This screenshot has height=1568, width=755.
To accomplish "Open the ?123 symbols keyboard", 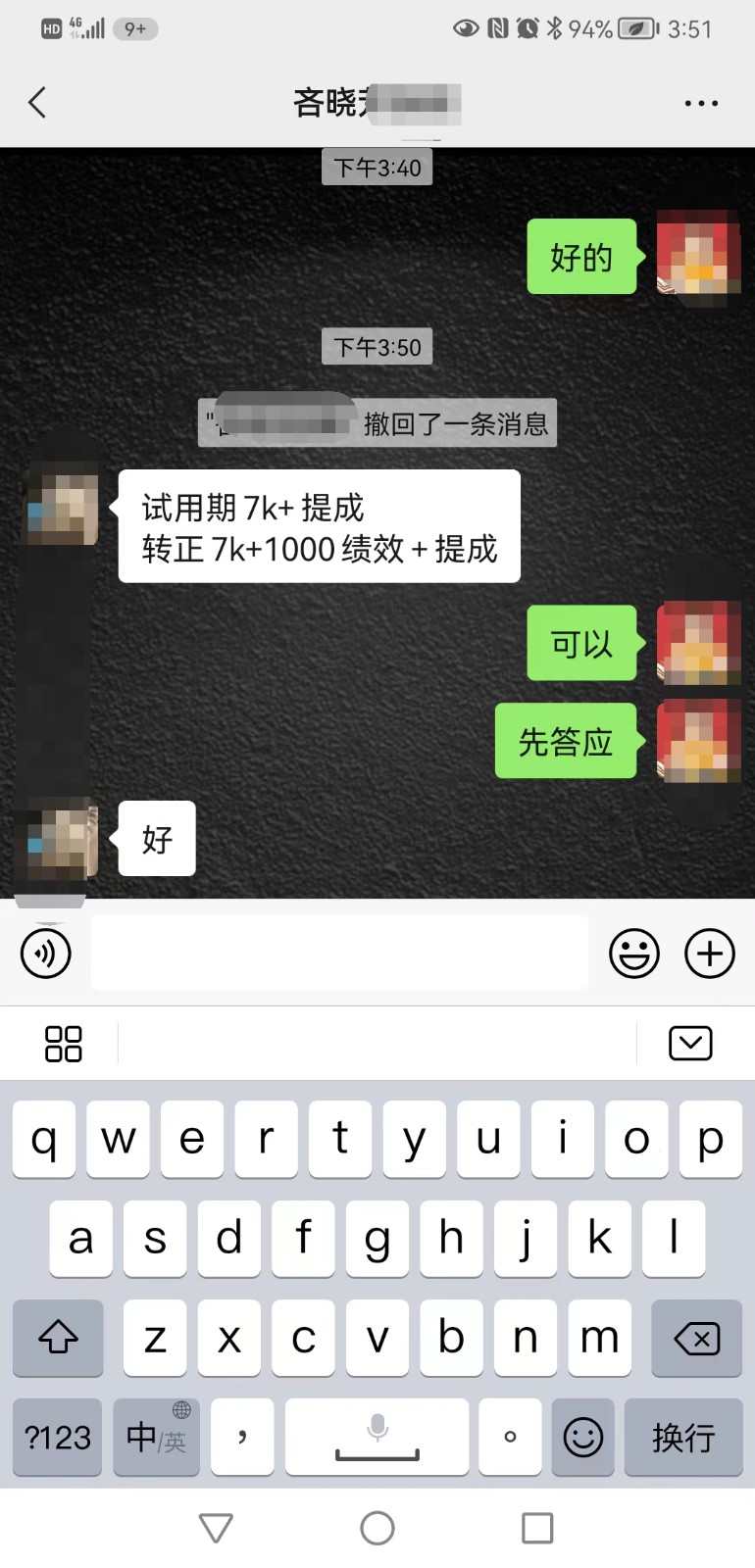I will [58, 1438].
